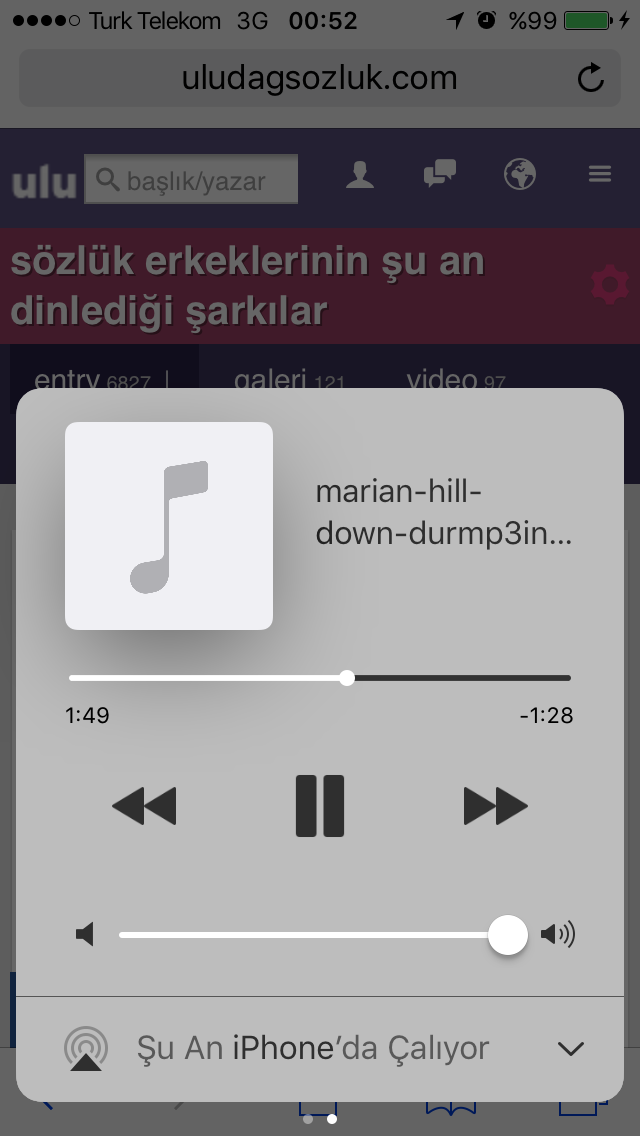Tap the uludagsozluk.com address bar
Viewport: 640px width, 1136px height.
[x=320, y=78]
